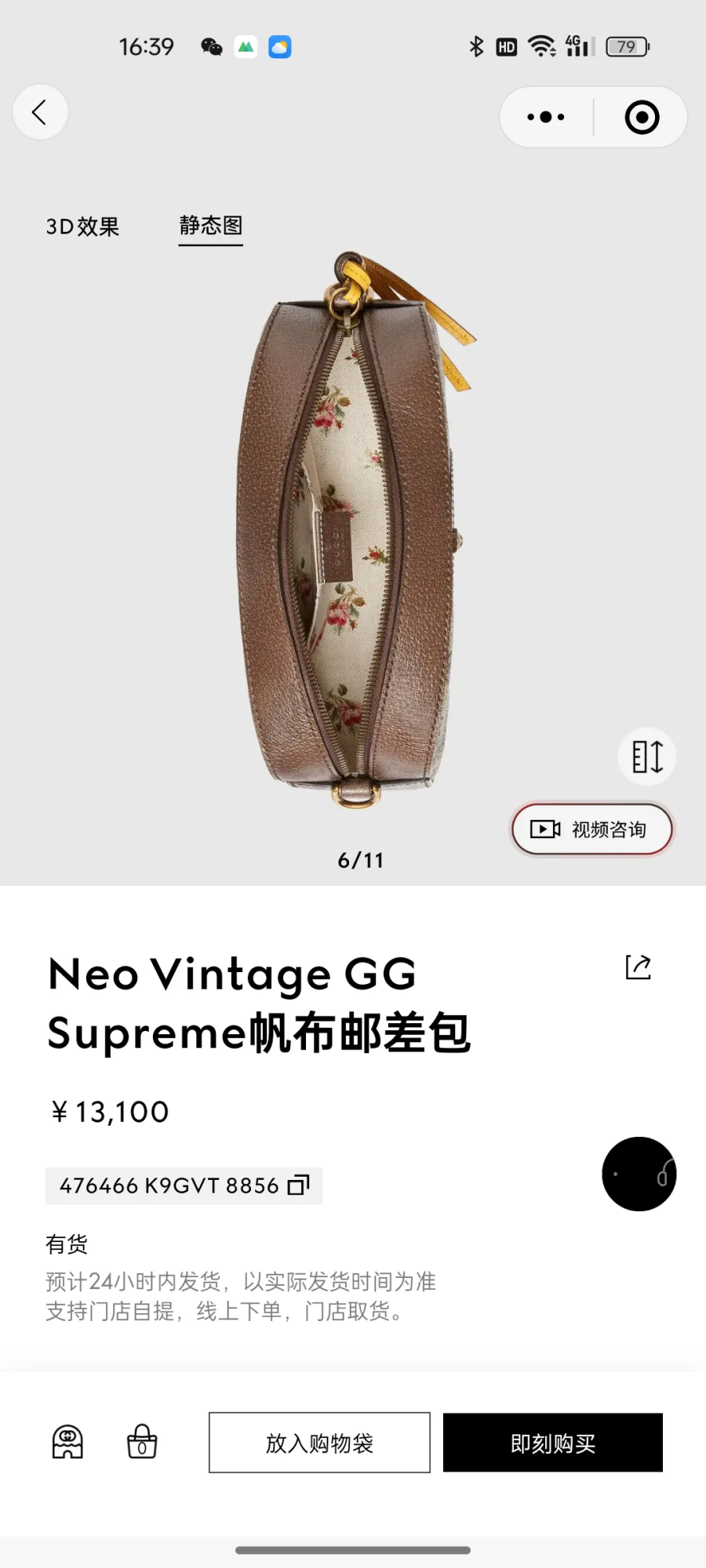Switch to the 3D效果 tab
Image resolution: width=706 pixels, height=1568 pixels.
(82, 227)
